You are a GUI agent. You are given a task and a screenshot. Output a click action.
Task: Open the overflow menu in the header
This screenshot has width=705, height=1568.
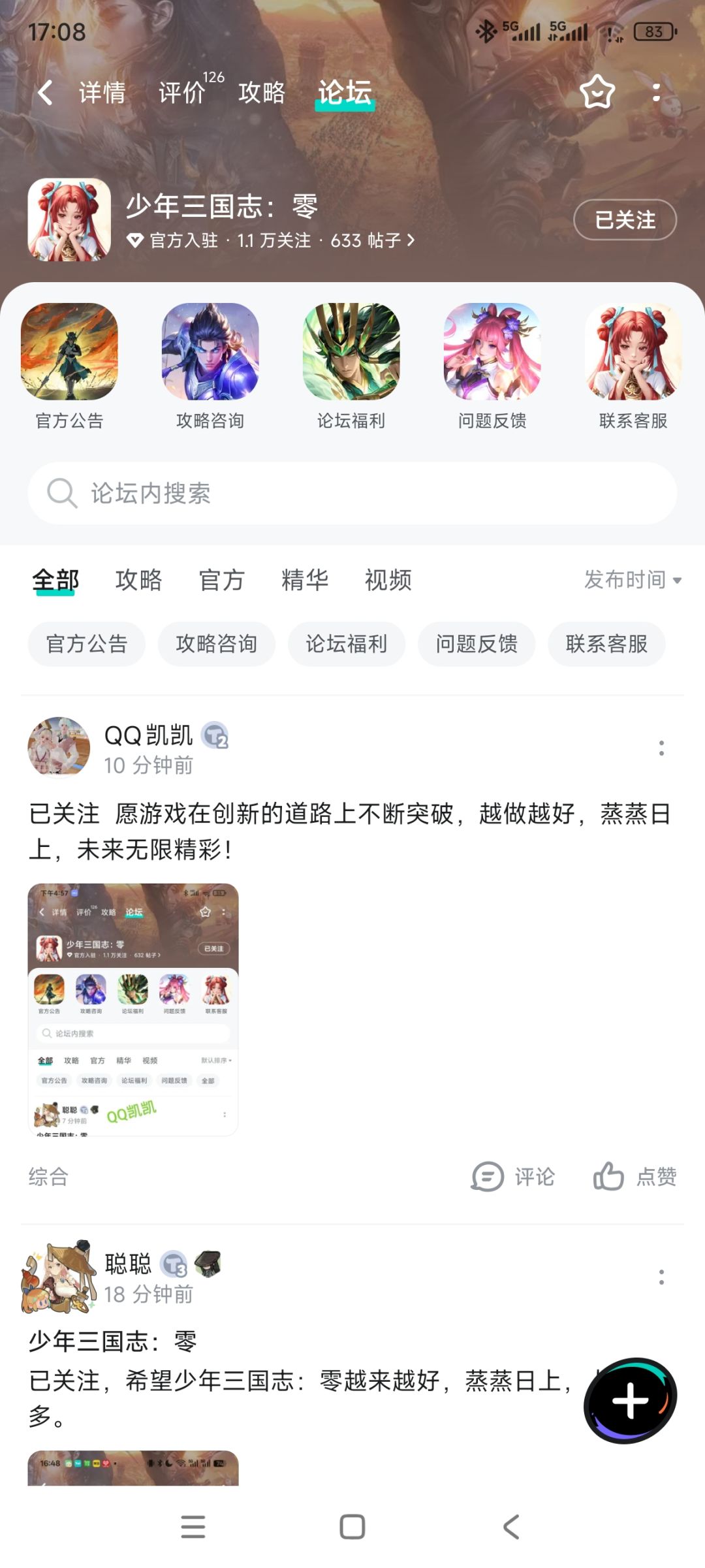pos(657,93)
